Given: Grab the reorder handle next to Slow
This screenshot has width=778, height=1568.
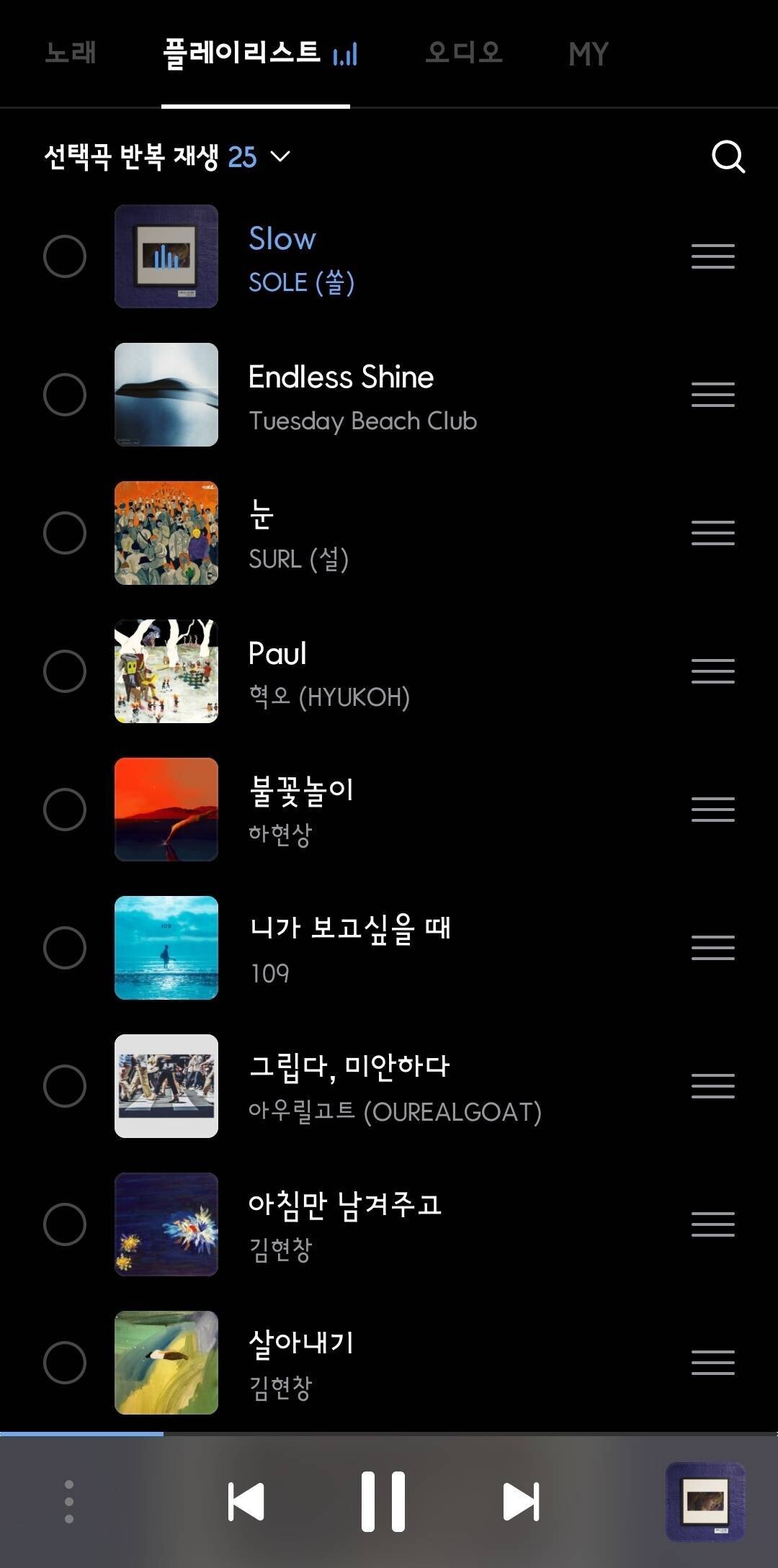Looking at the screenshot, I should tap(712, 256).
